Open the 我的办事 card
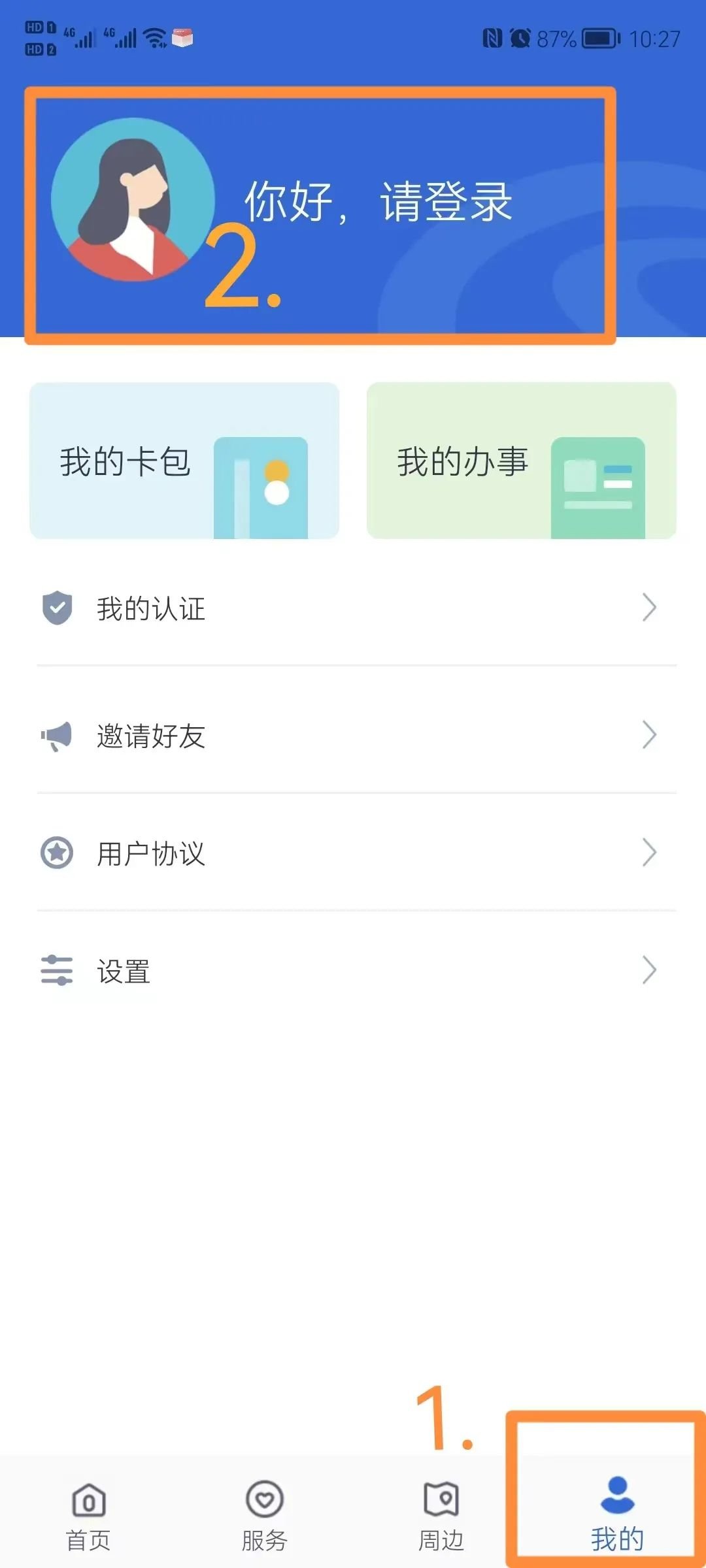706x1568 pixels. point(521,461)
